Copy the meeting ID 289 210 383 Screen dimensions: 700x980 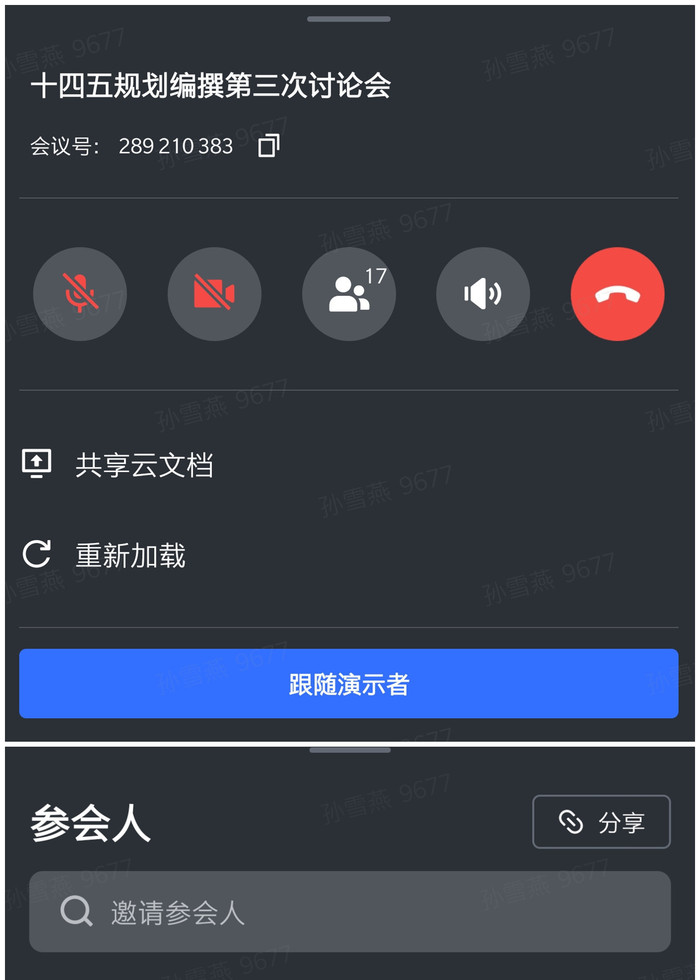[x=268, y=146]
